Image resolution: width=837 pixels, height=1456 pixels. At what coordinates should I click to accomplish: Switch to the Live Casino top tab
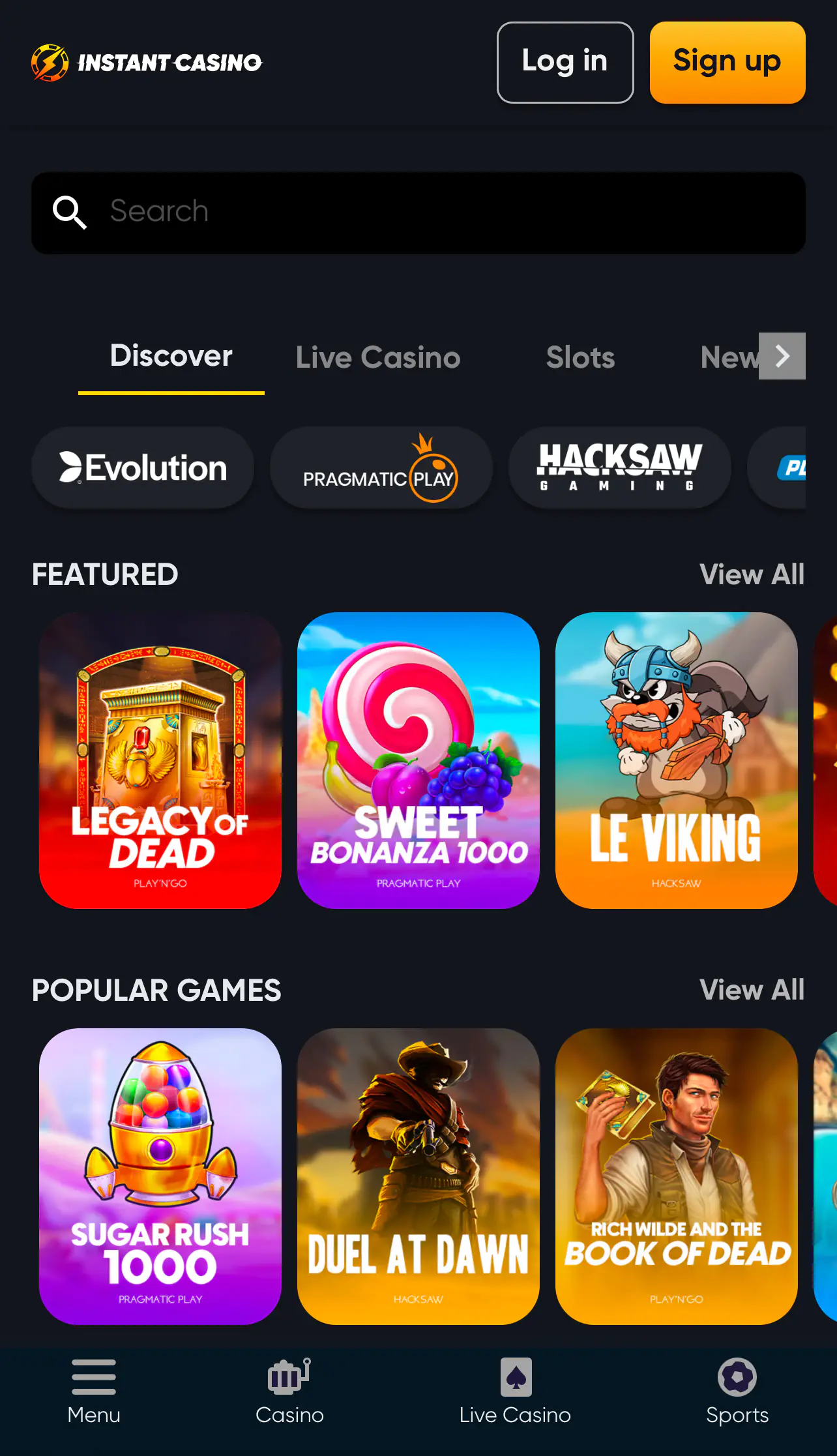tap(378, 357)
